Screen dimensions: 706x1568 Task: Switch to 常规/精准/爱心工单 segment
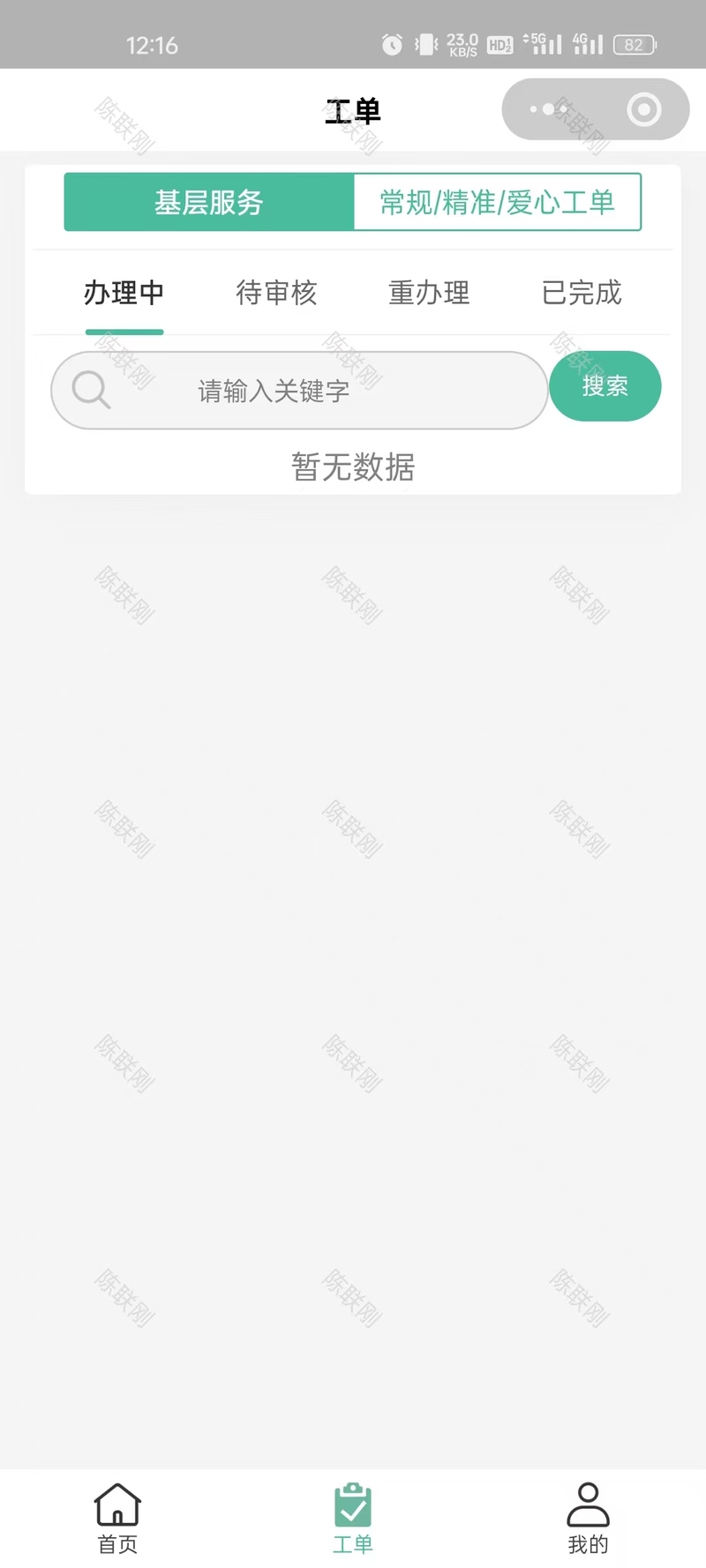[497, 203]
